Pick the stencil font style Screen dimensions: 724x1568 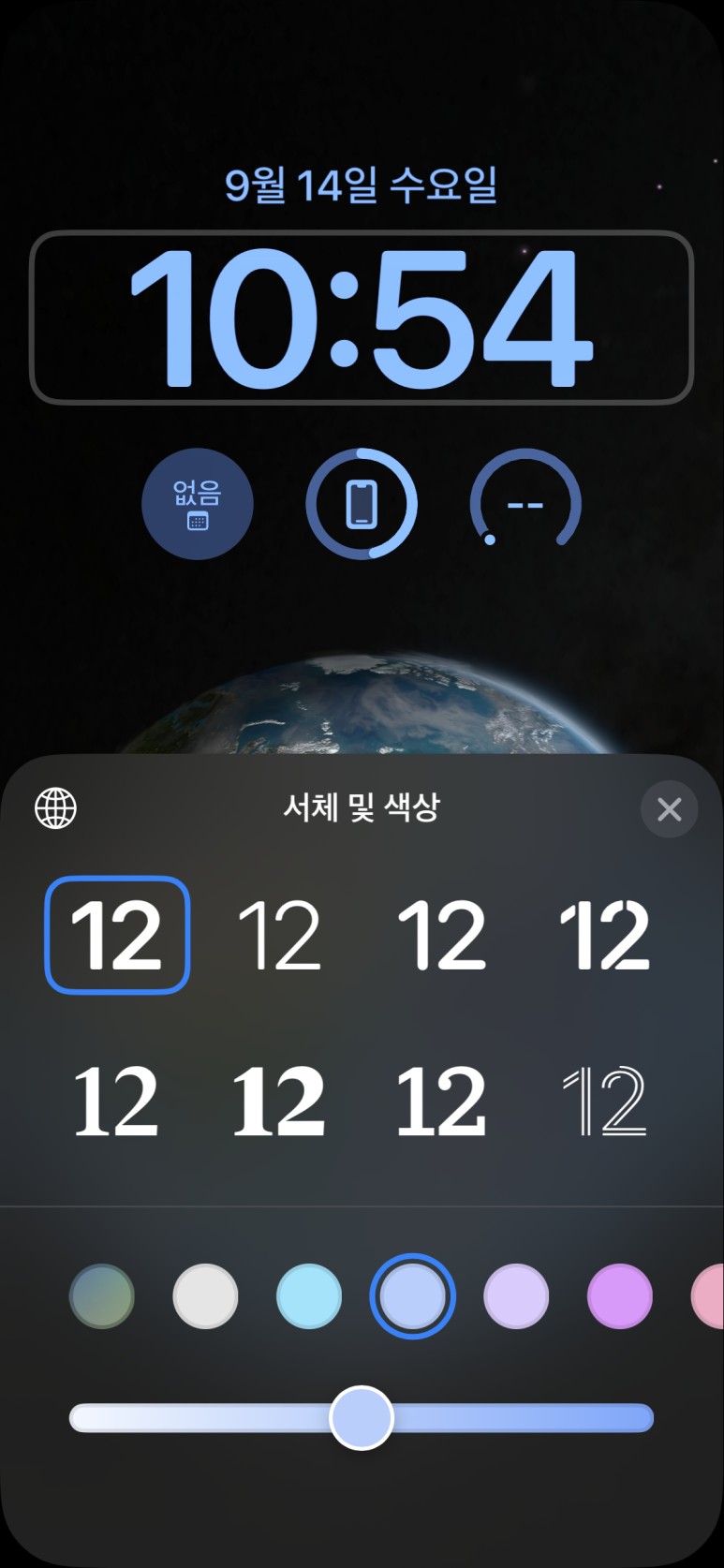pos(605,935)
